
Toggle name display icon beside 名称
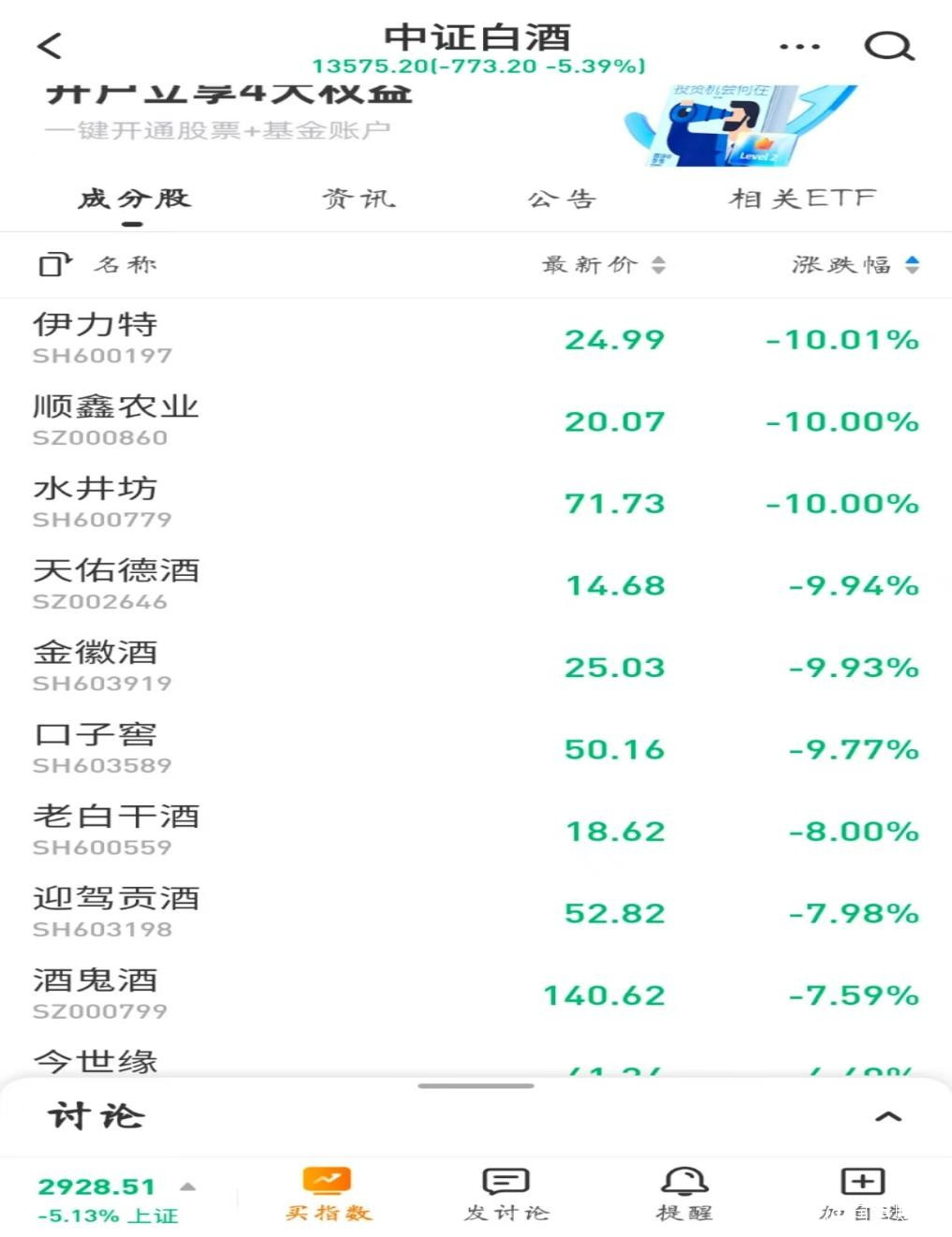54,265
